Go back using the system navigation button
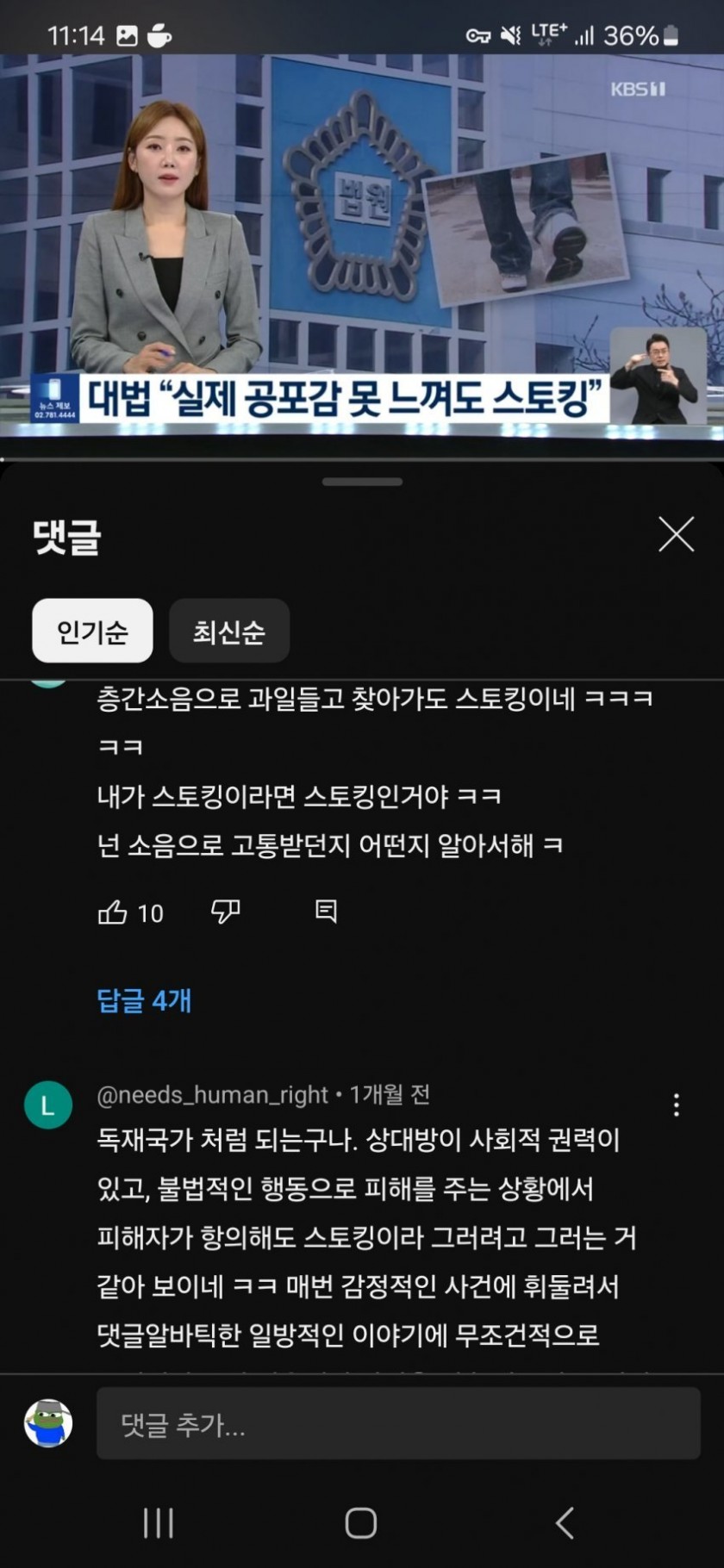Viewport: 724px width, 1568px height. 565,1523
